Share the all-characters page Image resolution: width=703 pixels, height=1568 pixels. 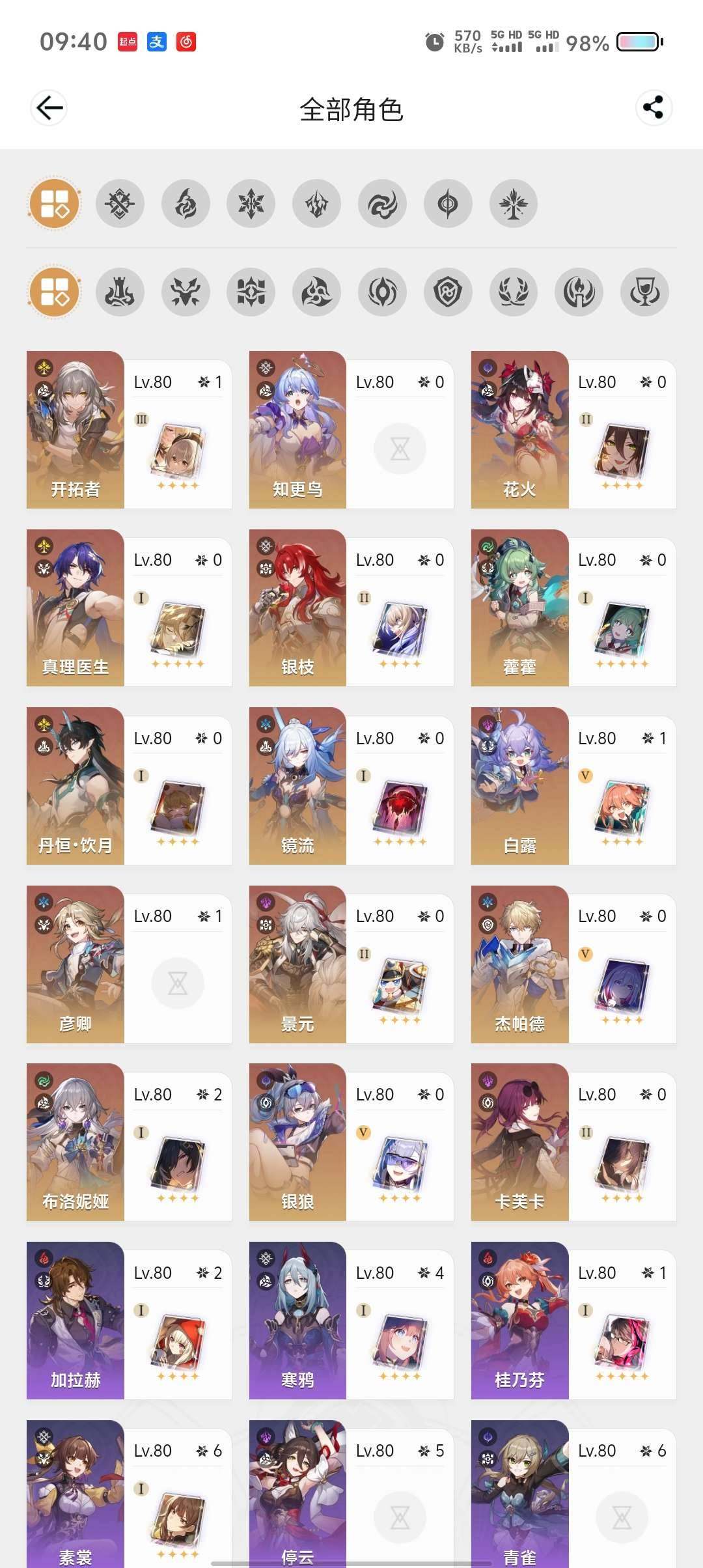pos(653,108)
